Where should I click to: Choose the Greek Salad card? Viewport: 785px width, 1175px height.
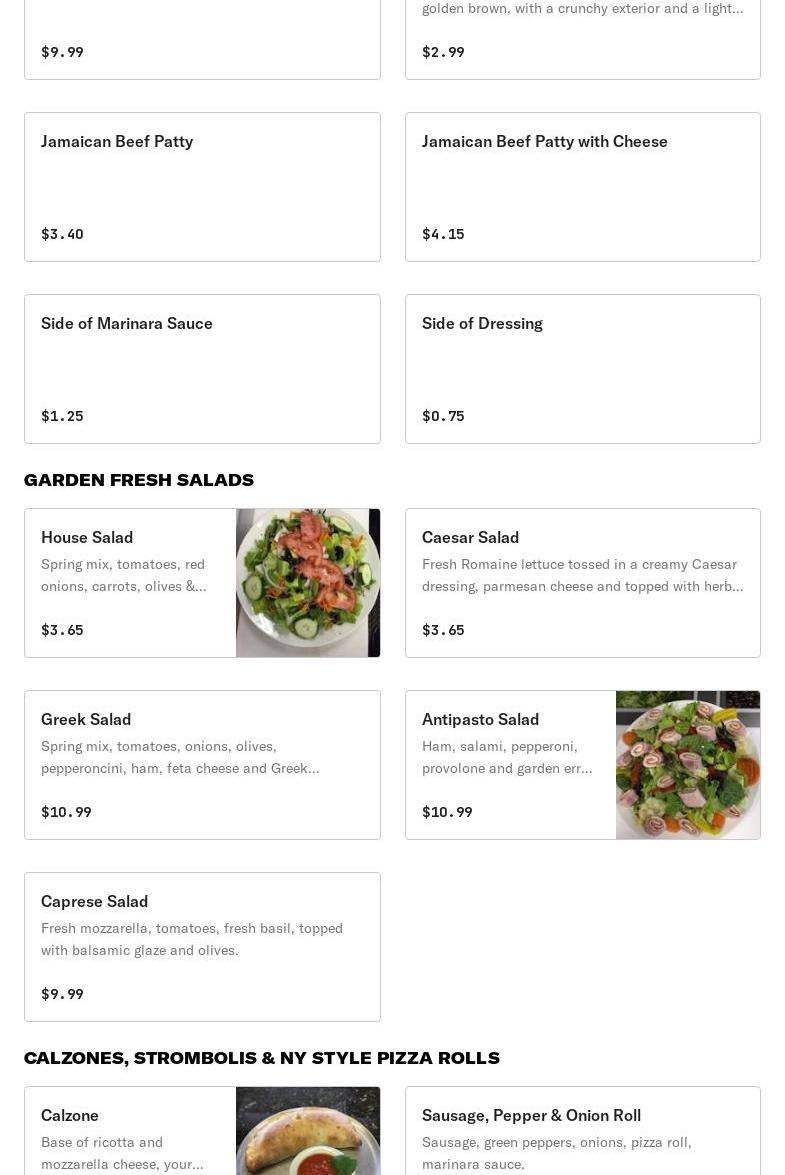202,765
